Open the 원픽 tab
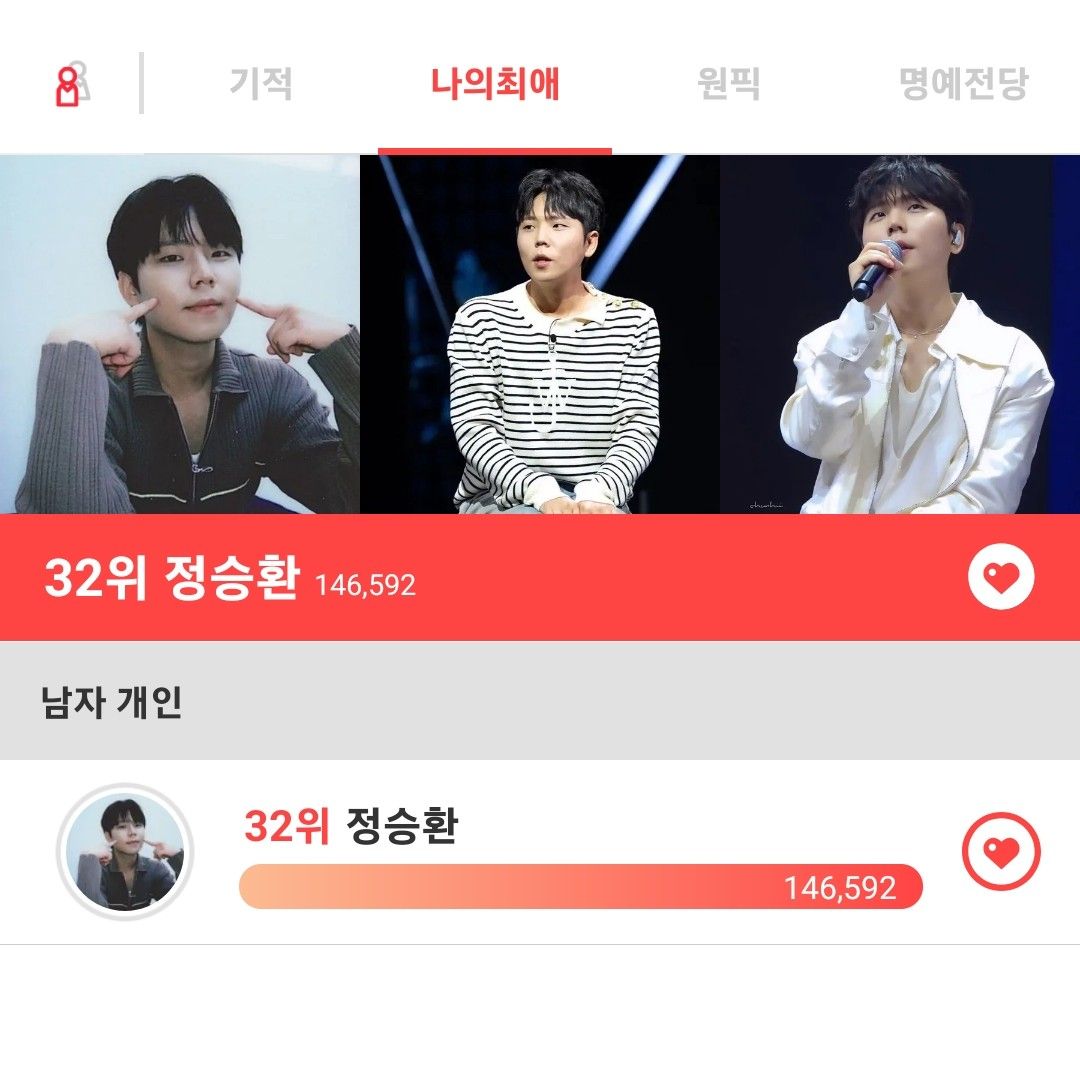The width and height of the screenshot is (1080, 1080). coord(728,84)
